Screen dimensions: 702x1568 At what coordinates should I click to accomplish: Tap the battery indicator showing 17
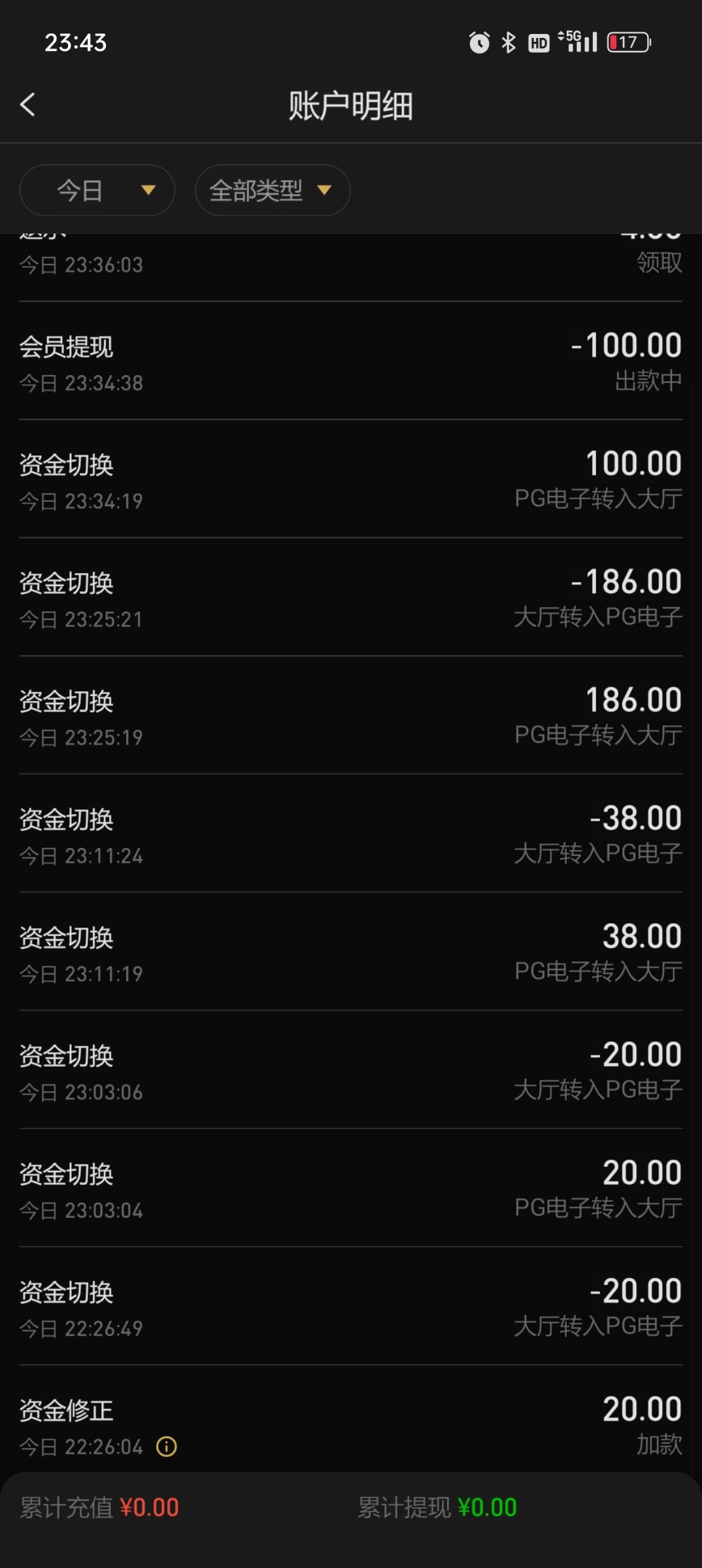(627, 42)
